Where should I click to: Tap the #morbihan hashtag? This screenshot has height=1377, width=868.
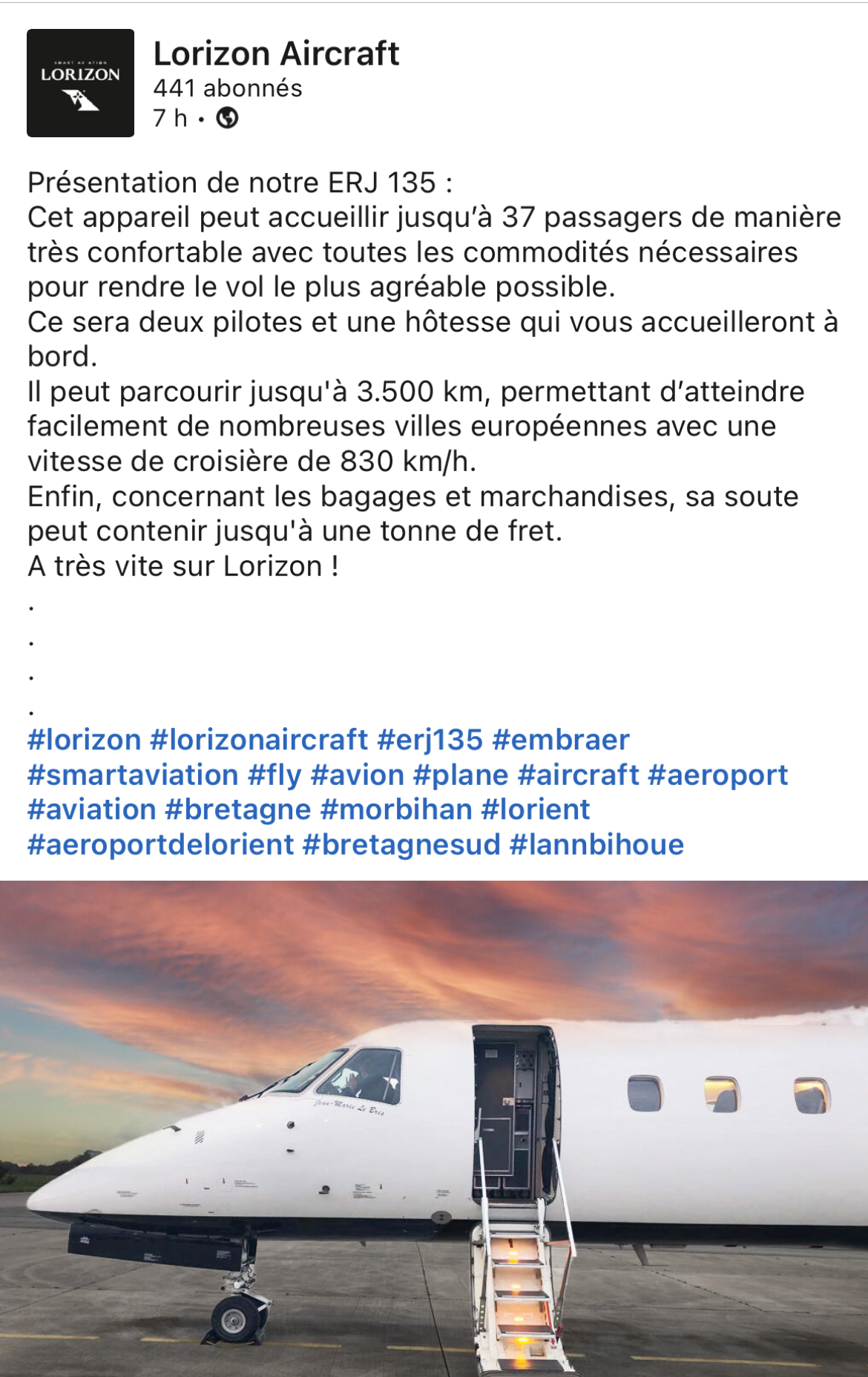[396, 809]
